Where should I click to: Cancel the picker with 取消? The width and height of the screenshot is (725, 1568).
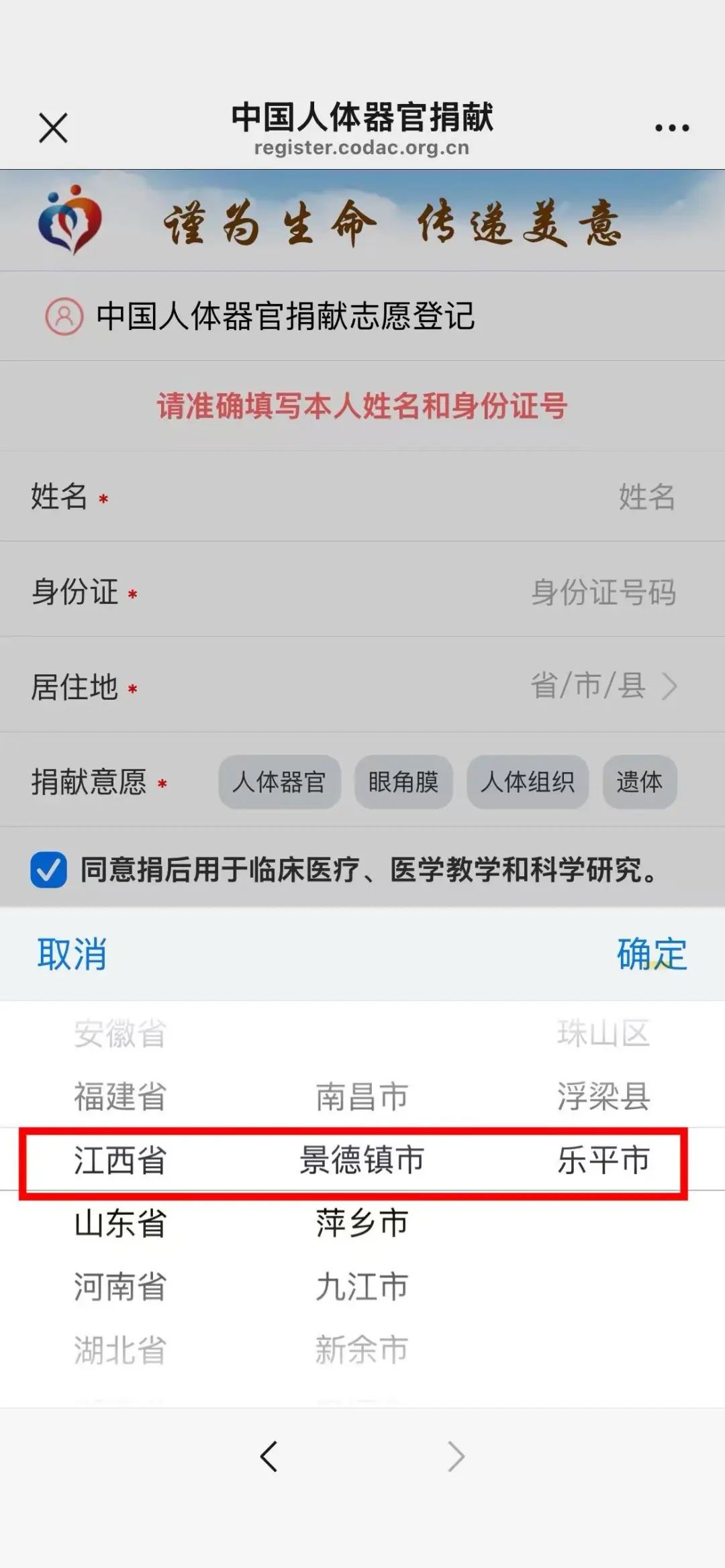coord(72,954)
